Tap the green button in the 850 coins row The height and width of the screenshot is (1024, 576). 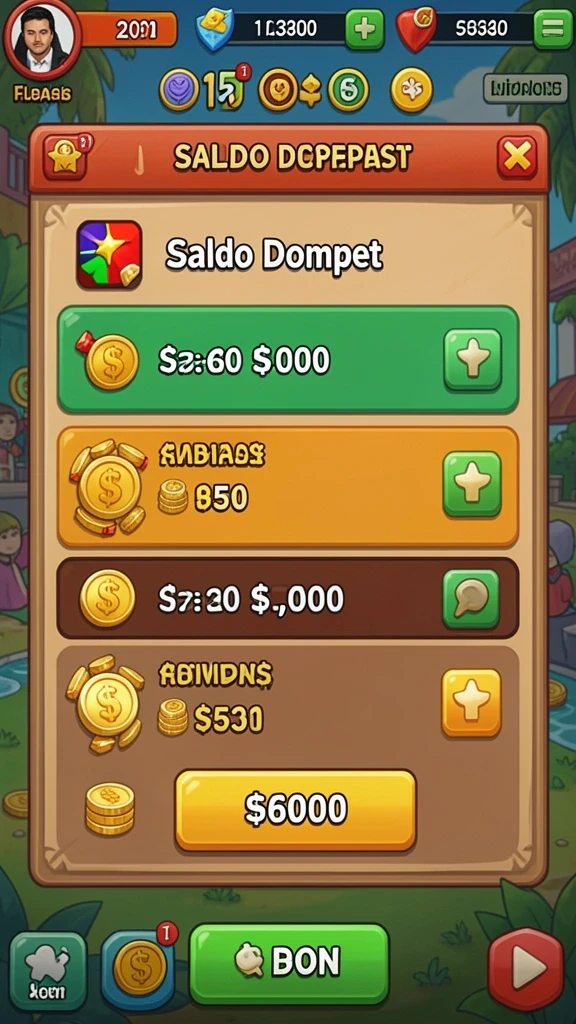tap(472, 484)
